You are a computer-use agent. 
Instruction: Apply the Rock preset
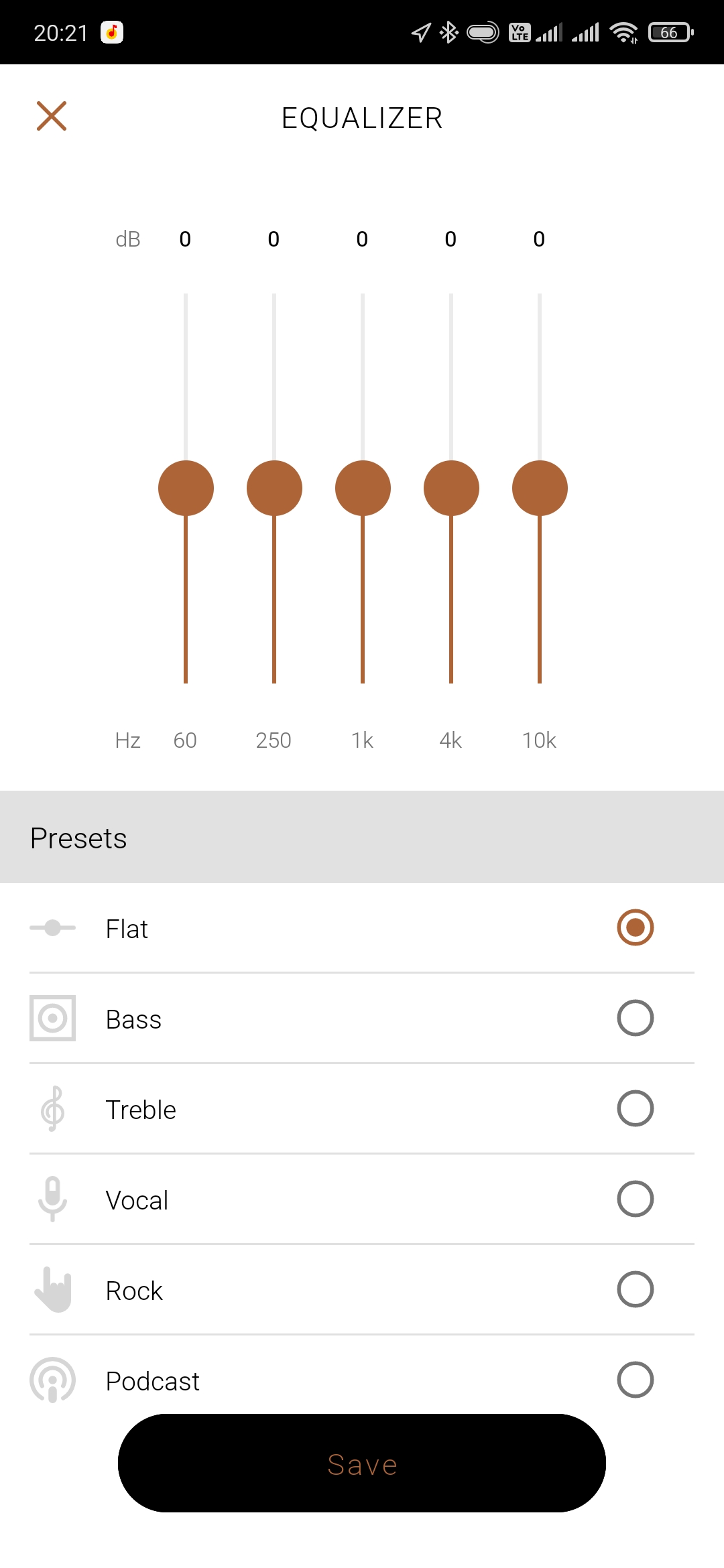click(635, 1289)
